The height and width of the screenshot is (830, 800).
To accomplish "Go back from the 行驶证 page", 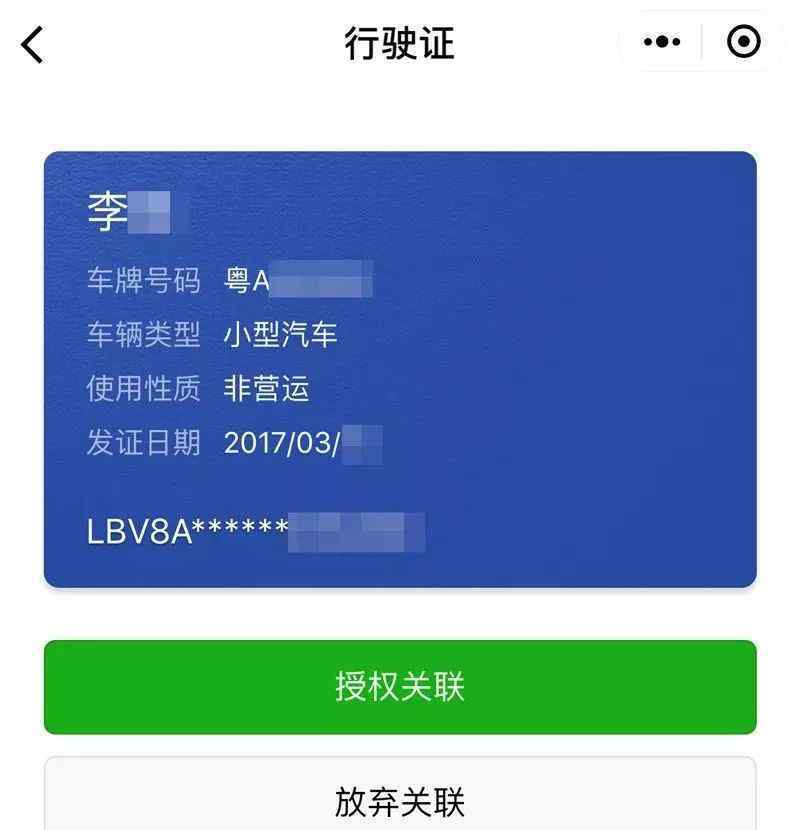I will 33,45.
